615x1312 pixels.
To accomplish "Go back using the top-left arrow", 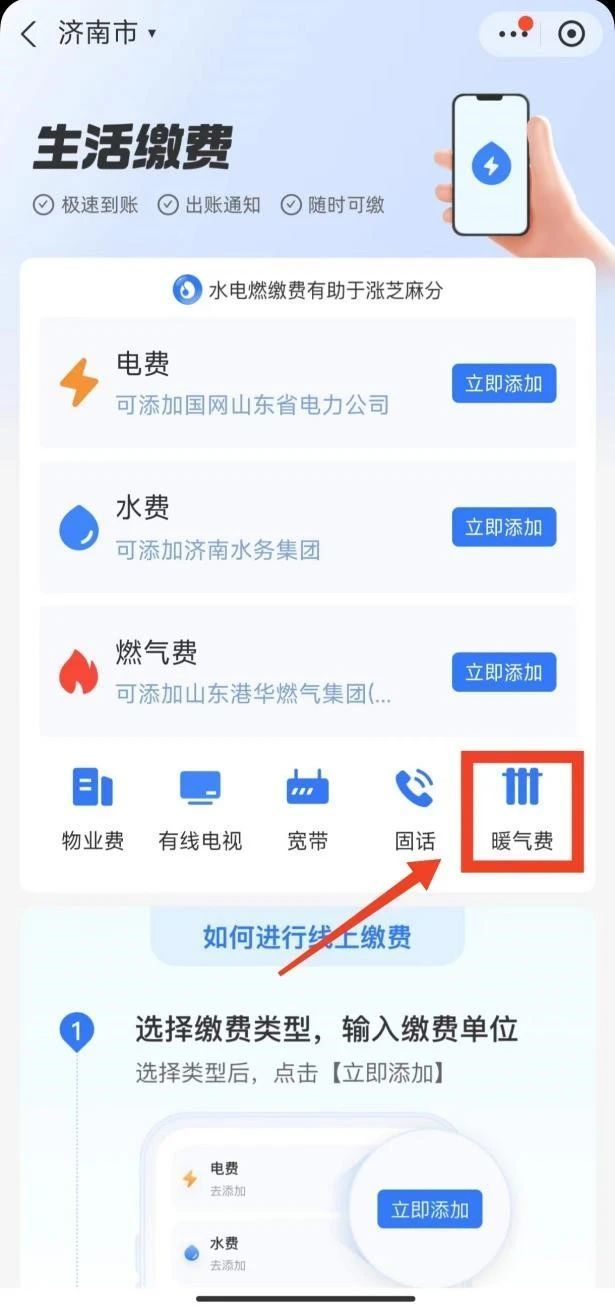I will [28, 34].
